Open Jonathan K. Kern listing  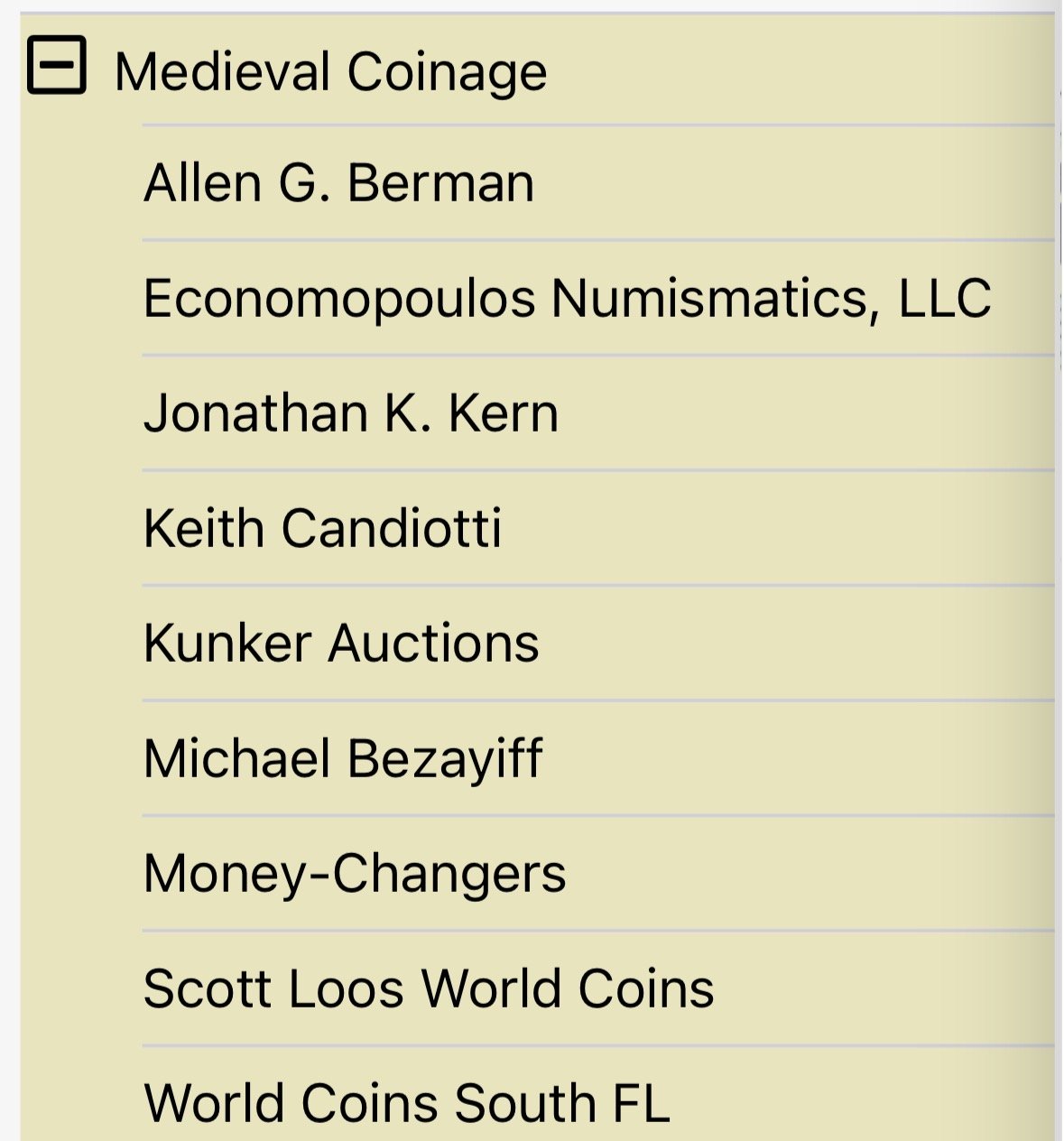coord(351,413)
